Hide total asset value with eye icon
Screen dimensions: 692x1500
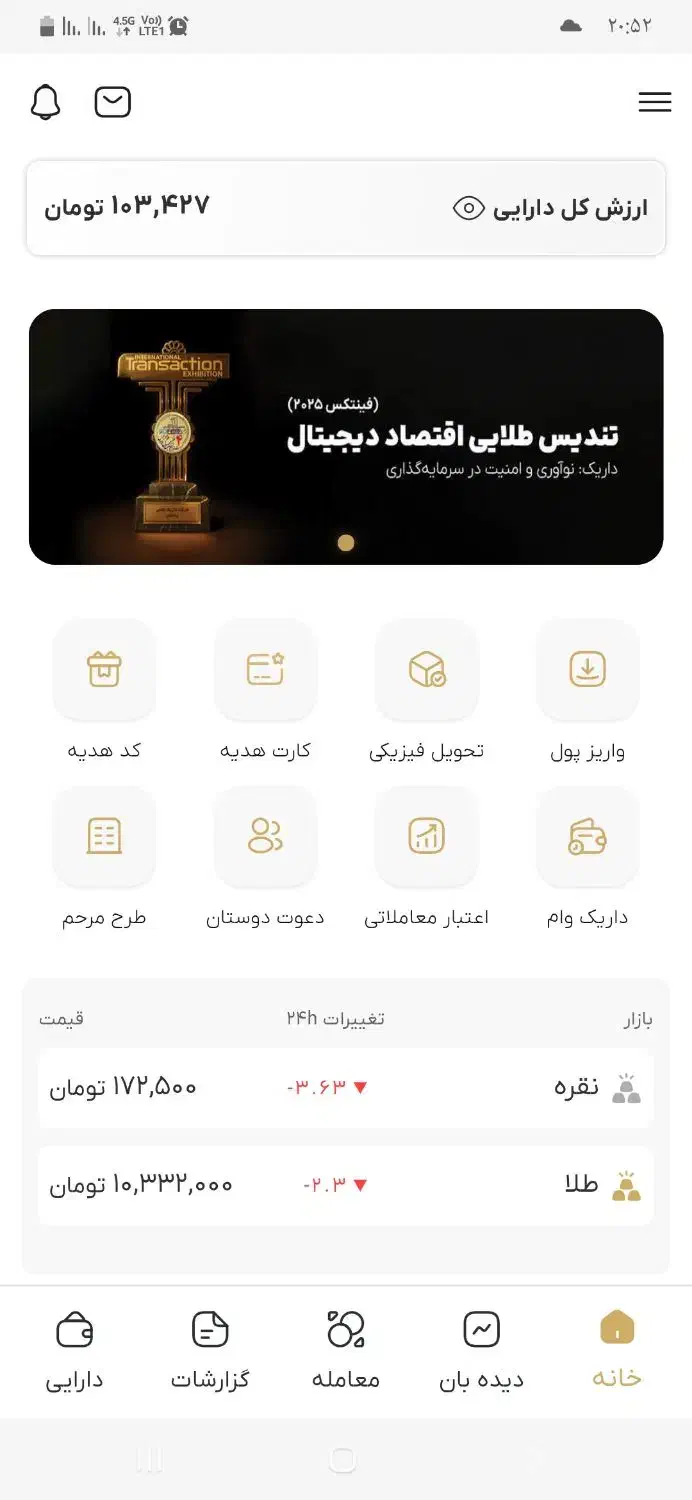(x=468, y=208)
